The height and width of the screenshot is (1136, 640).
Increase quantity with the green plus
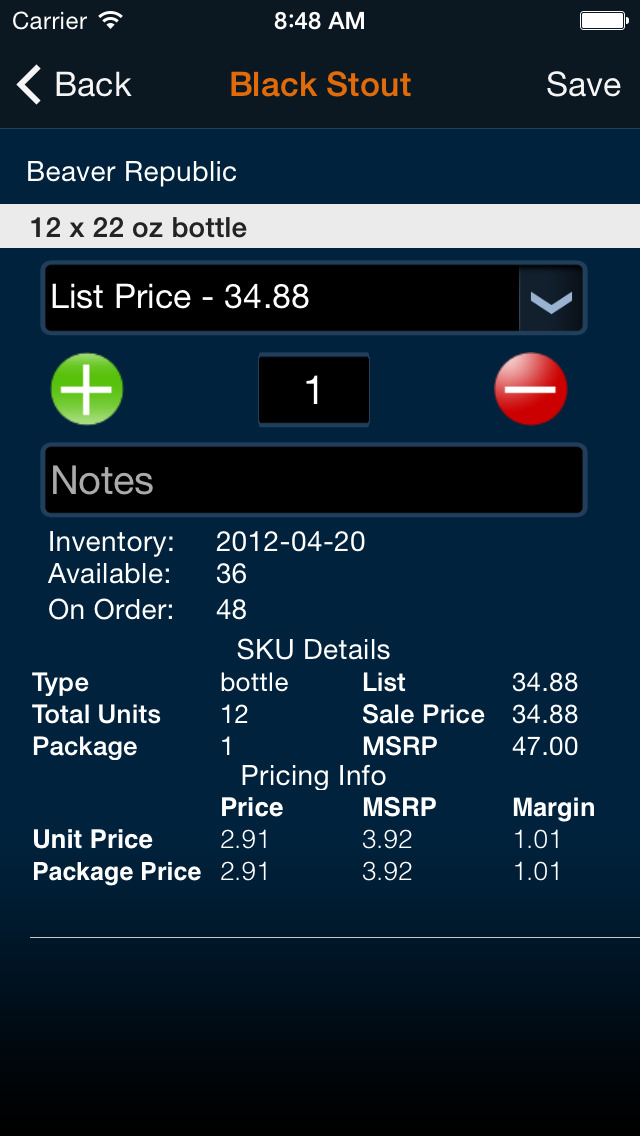(x=87, y=389)
